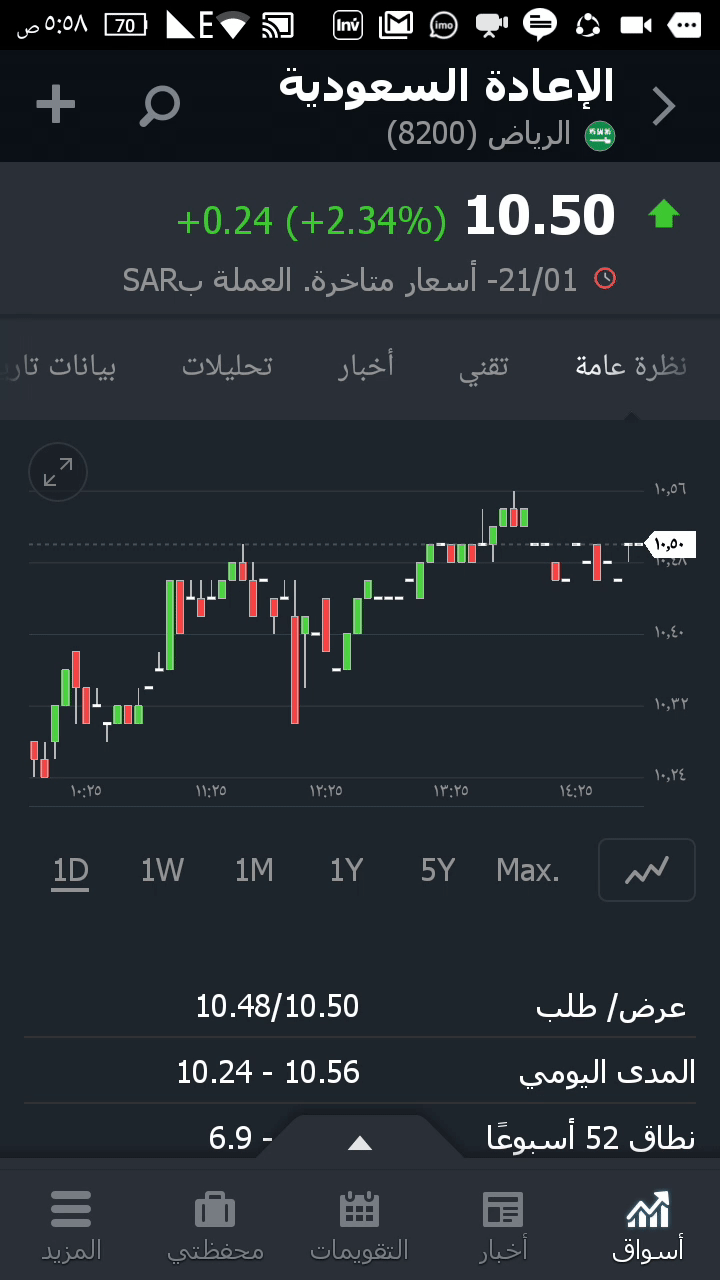
Task: Switch to the تحليلات tab
Action: click(x=227, y=366)
